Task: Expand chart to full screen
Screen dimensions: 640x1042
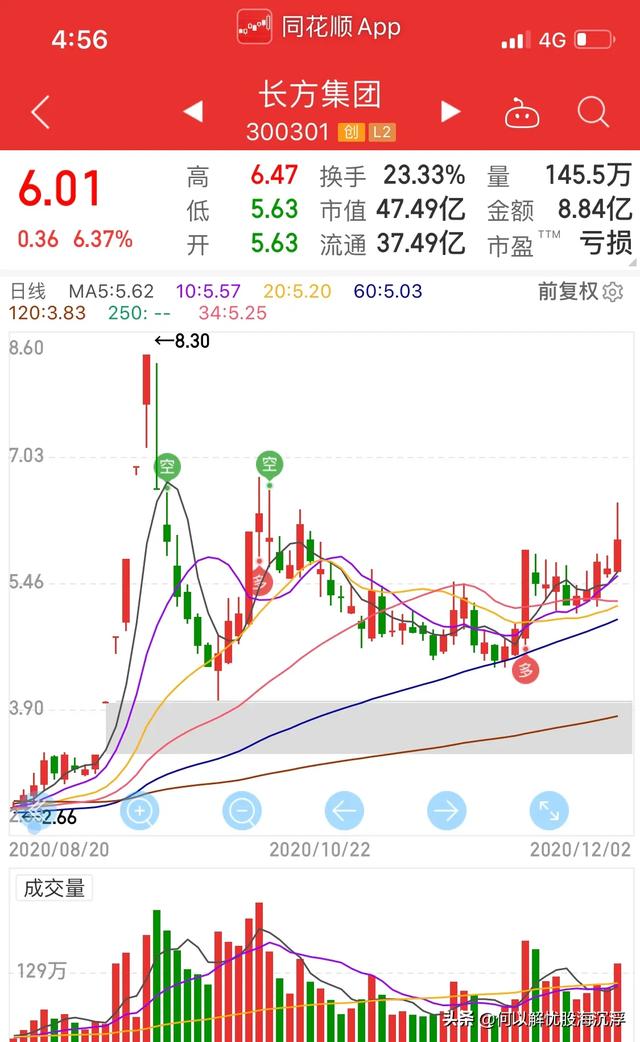Action: 549,811
